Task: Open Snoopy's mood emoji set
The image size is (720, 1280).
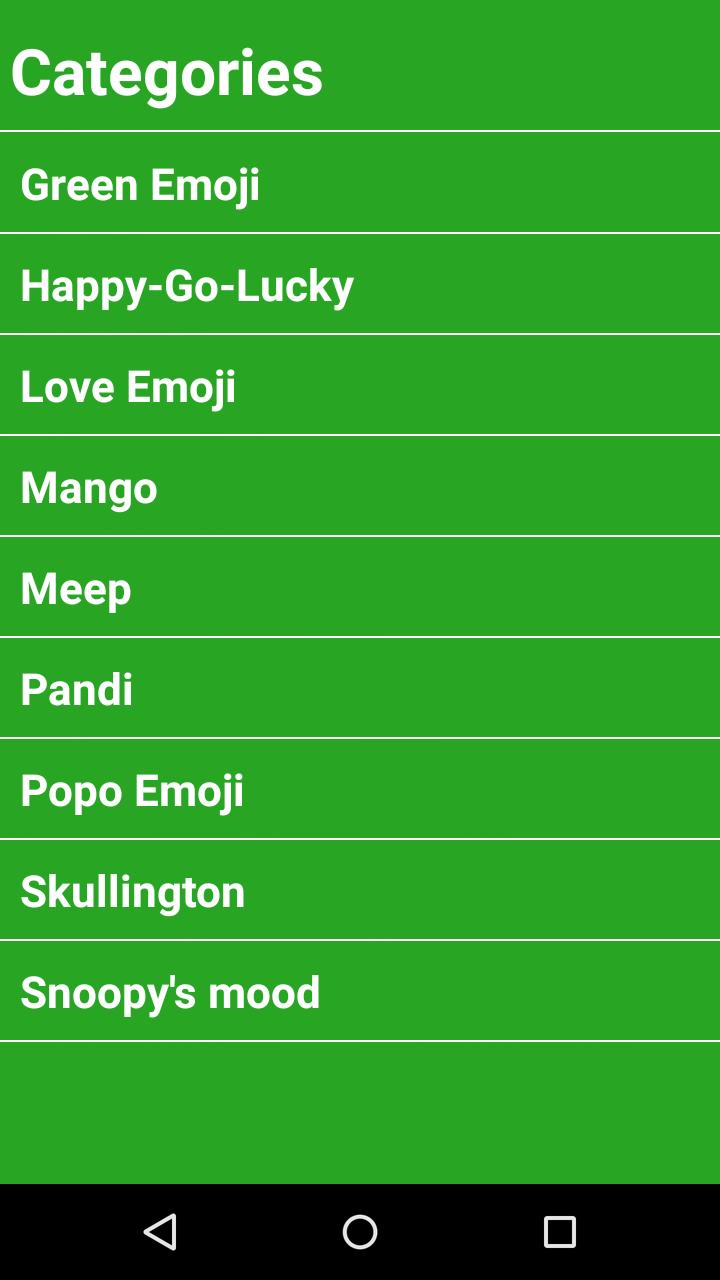Action: pos(360,992)
